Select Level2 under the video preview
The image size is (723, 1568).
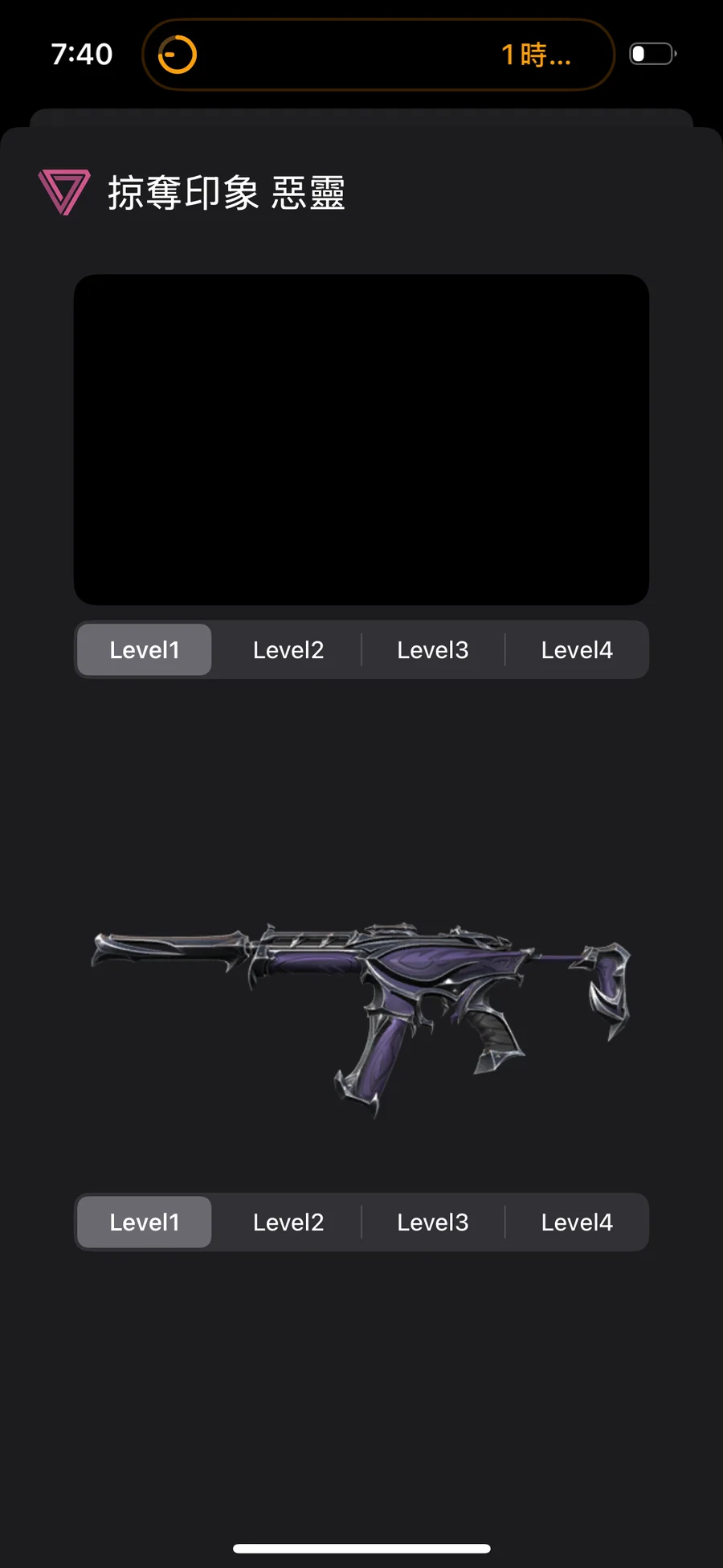(x=288, y=649)
